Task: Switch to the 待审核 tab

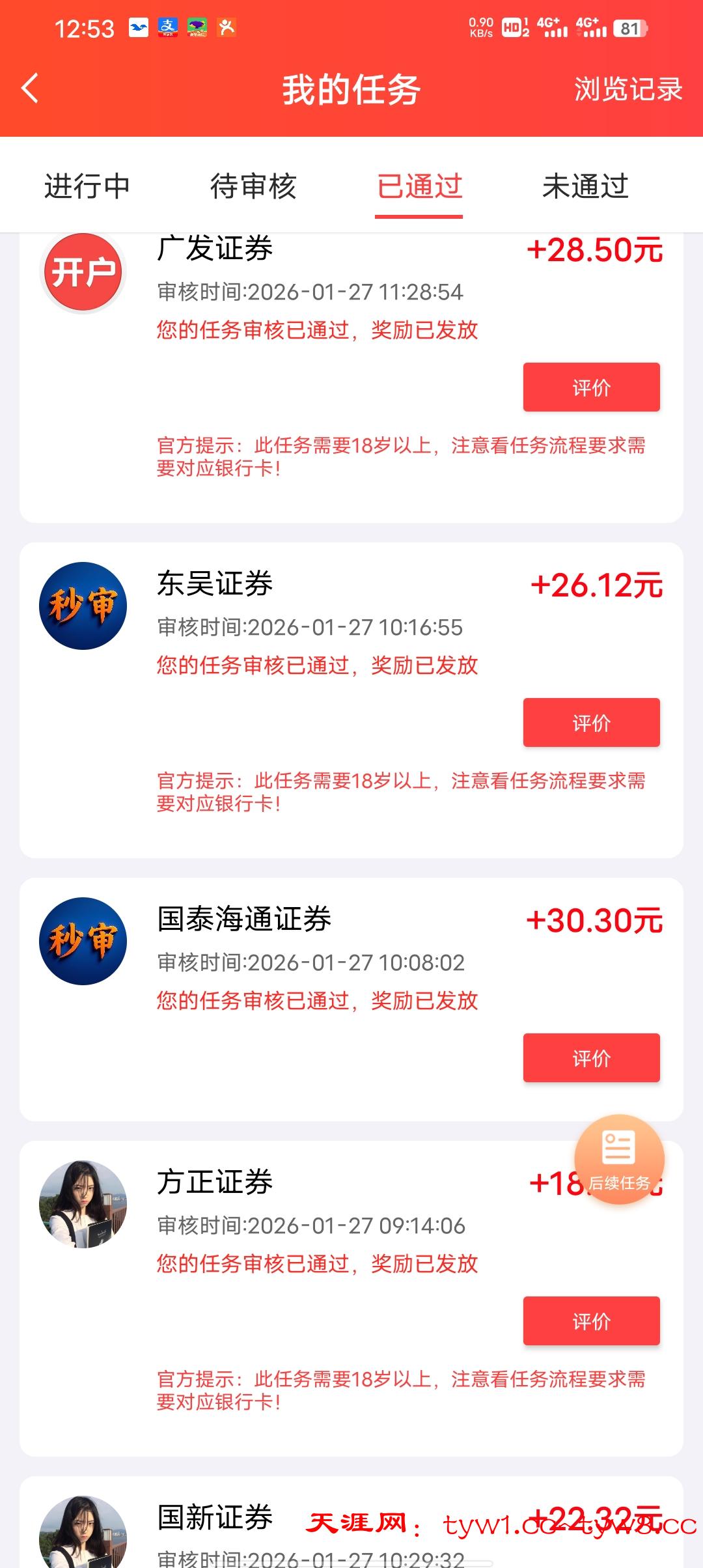Action: [253, 186]
